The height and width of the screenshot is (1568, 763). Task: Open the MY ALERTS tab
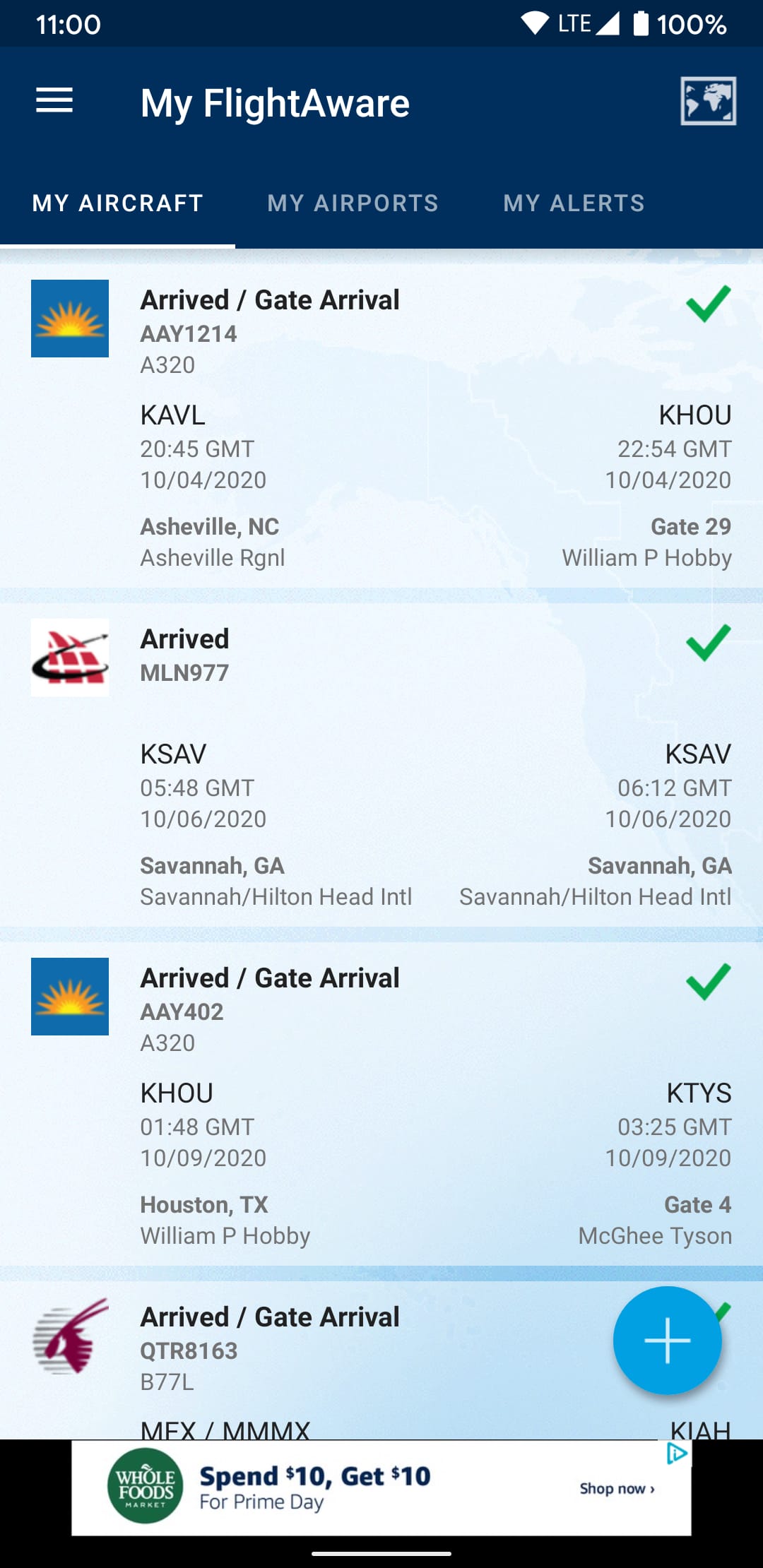pyautogui.click(x=574, y=203)
